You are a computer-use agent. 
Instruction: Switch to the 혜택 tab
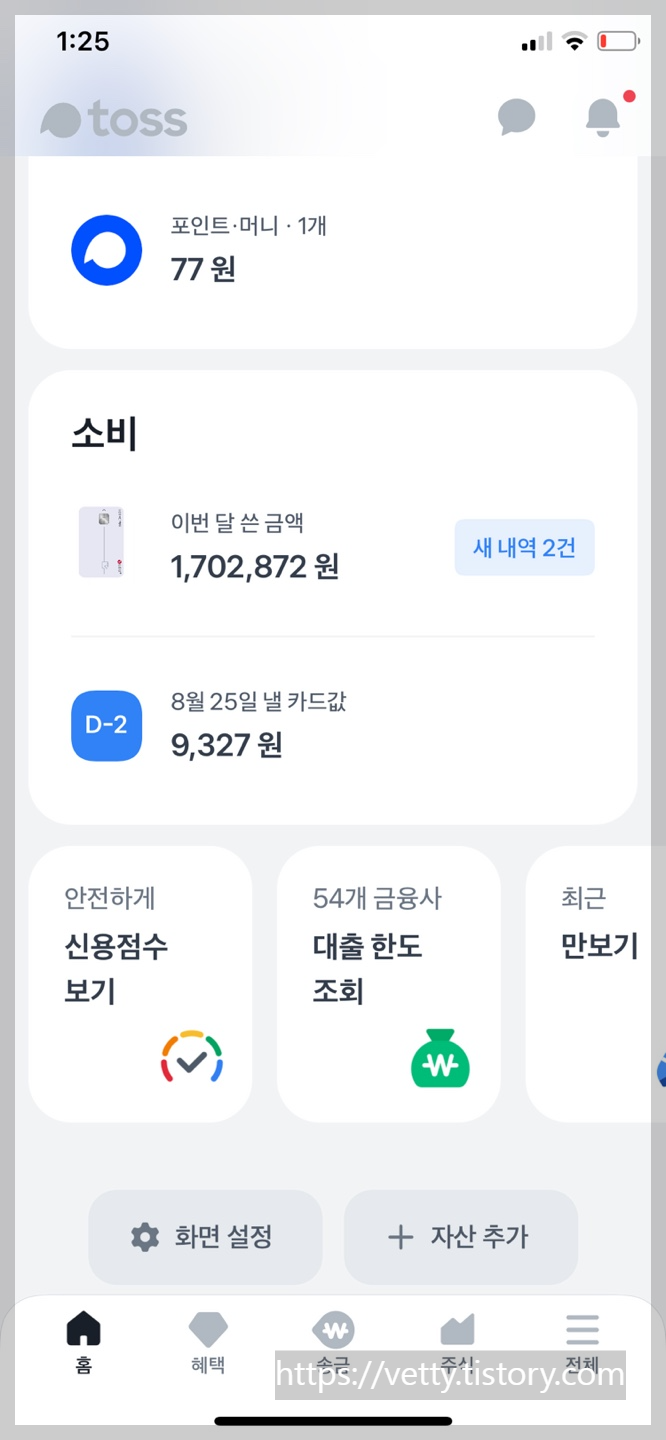pyautogui.click(x=208, y=1343)
